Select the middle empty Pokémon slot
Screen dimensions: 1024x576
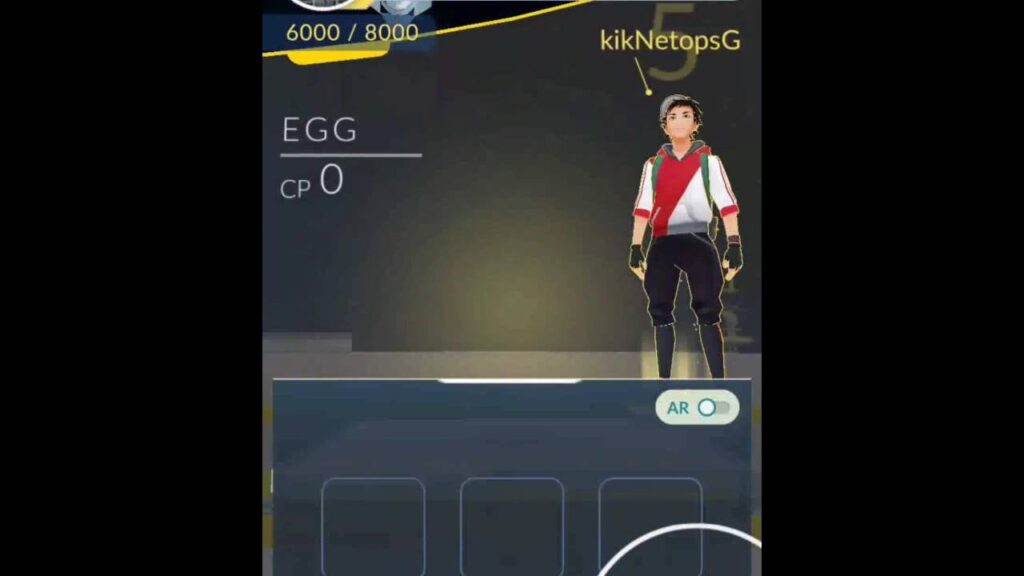[511, 525]
